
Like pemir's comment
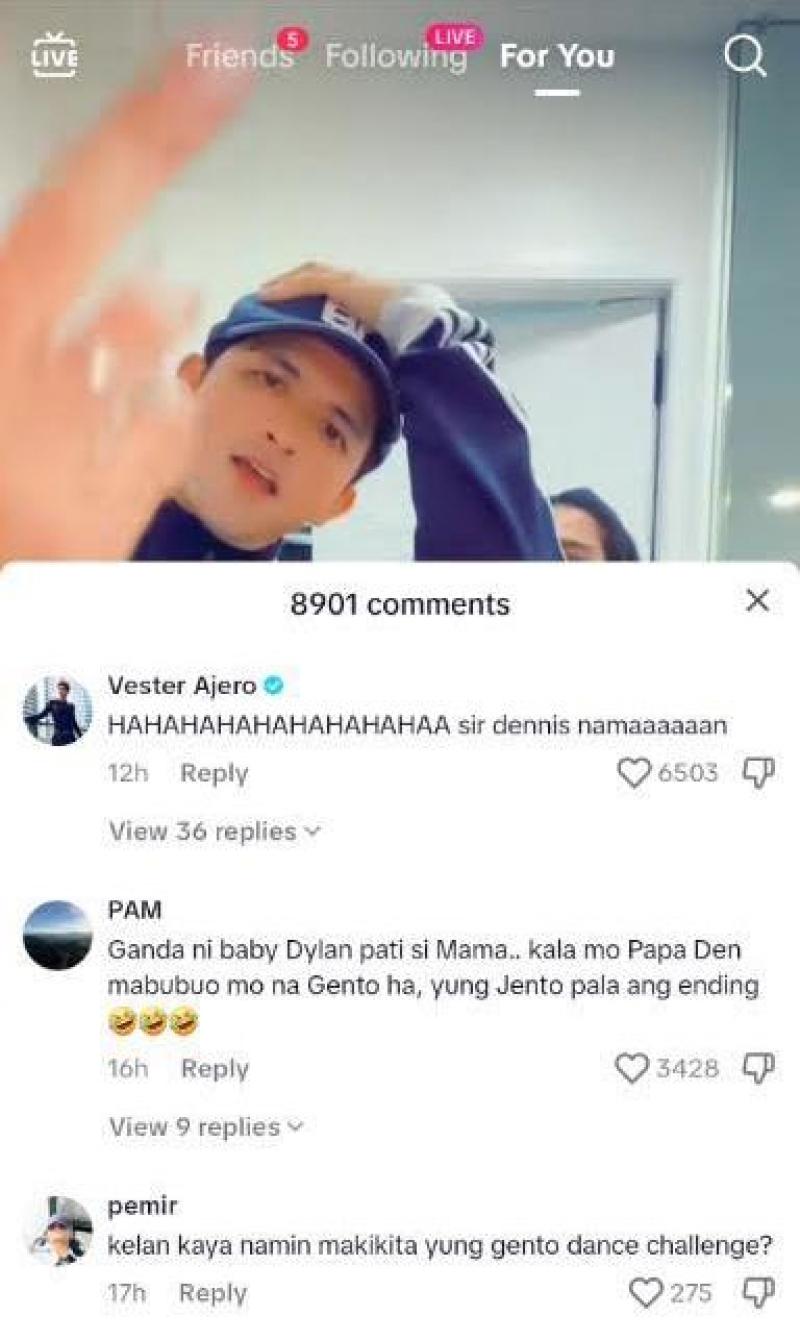(x=647, y=1293)
